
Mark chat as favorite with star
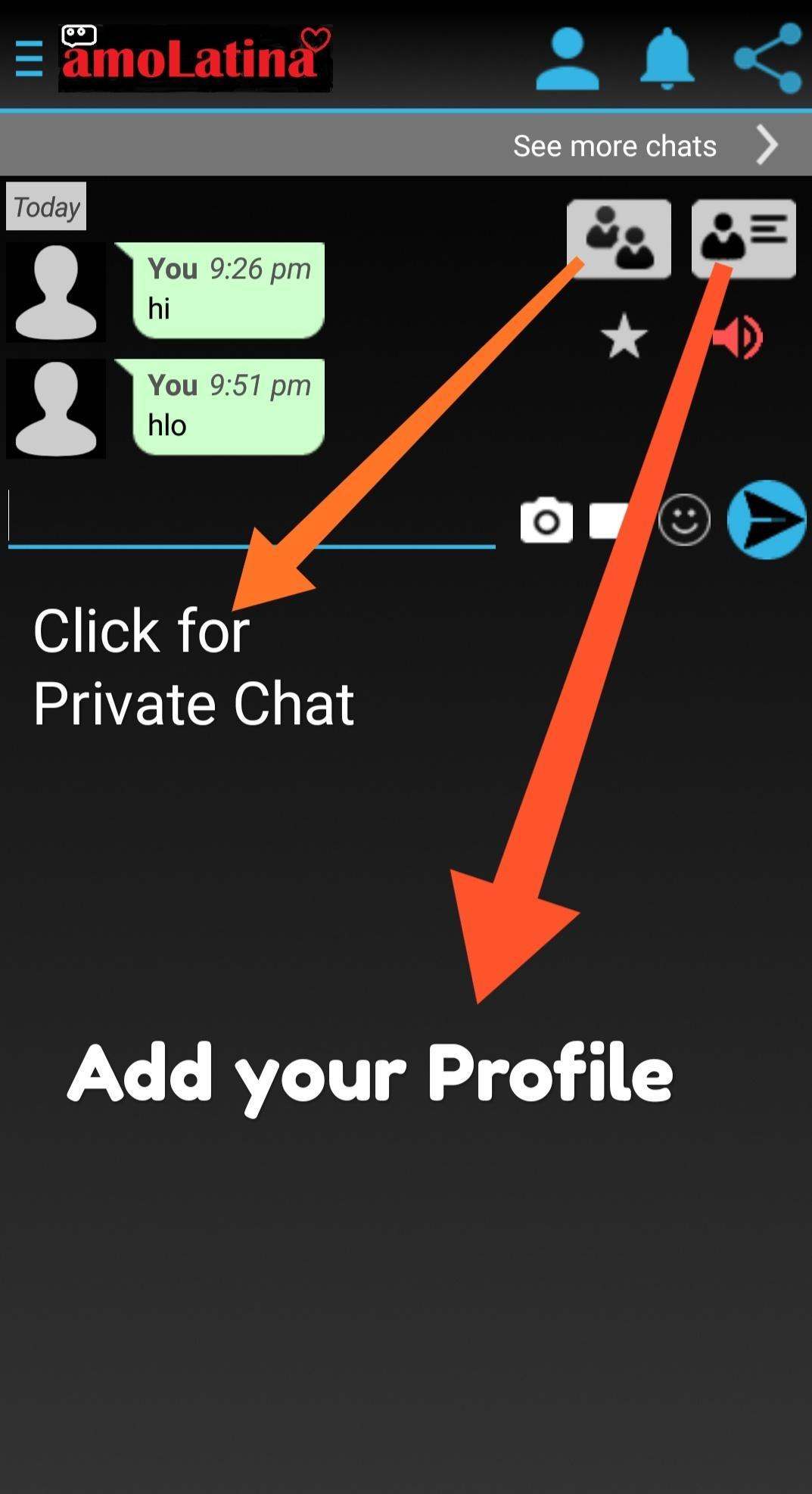click(624, 337)
